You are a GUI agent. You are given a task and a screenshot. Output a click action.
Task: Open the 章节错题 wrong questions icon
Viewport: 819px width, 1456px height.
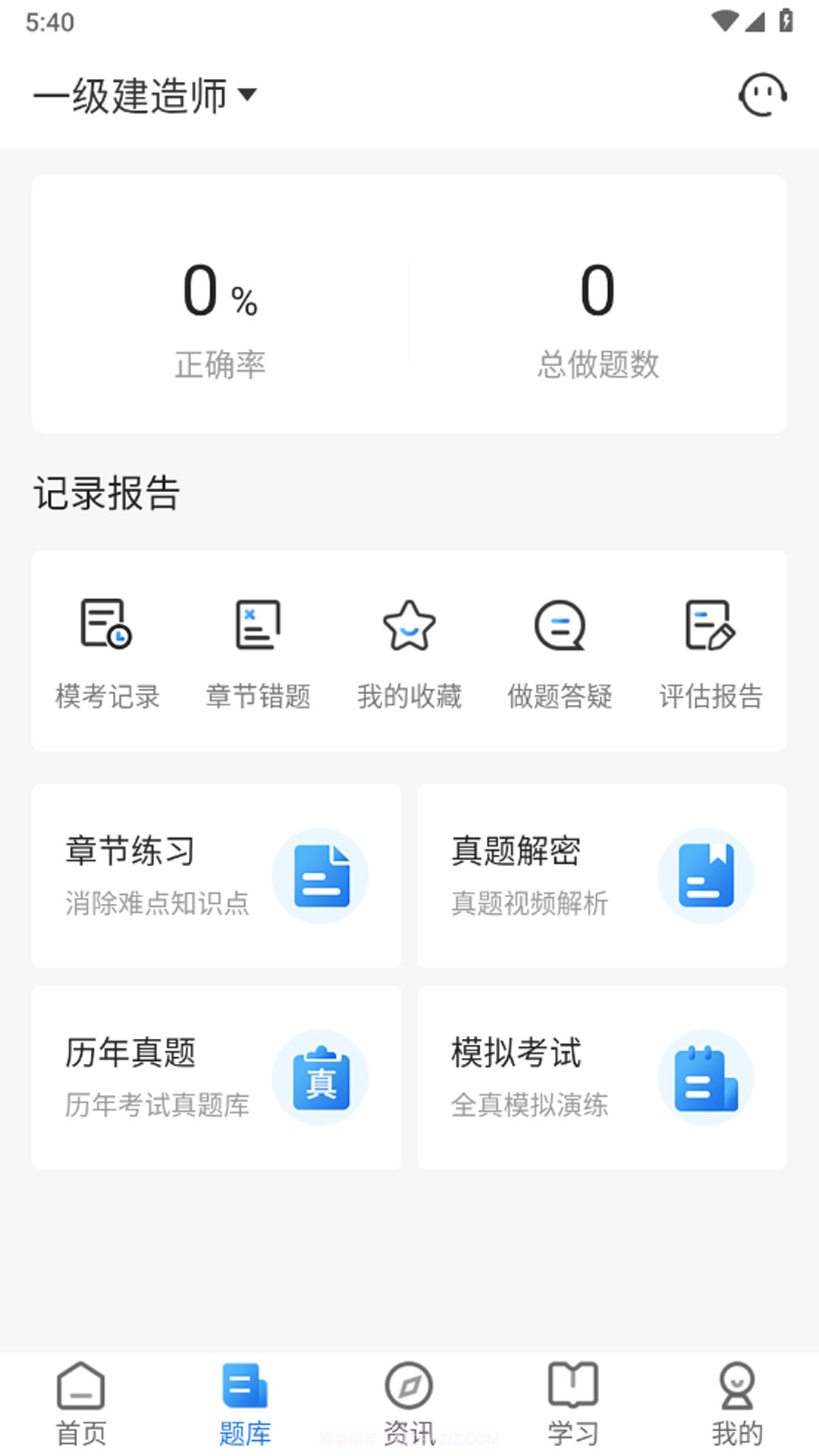point(258,626)
